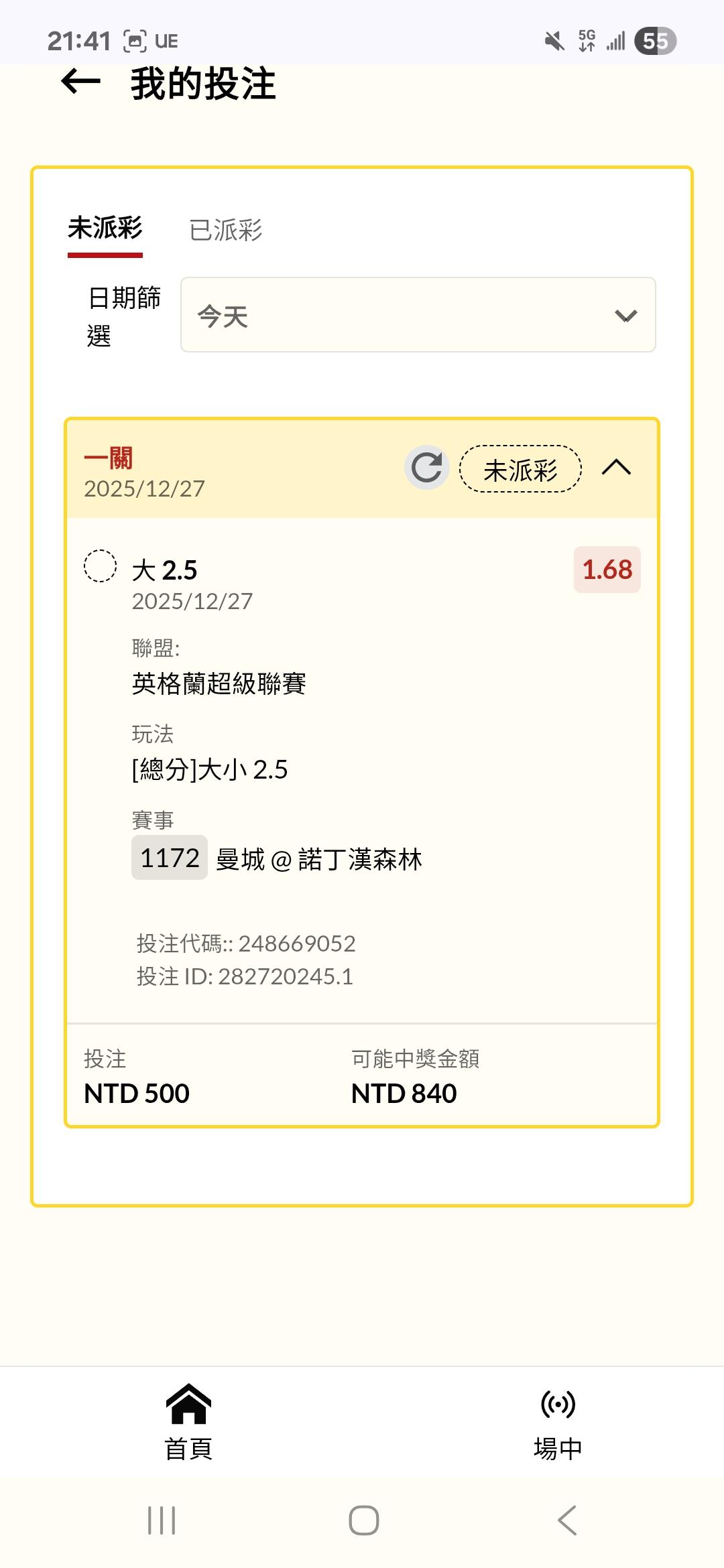The width and height of the screenshot is (724, 1568).
Task: Open system recent apps
Action: tap(162, 1520)
